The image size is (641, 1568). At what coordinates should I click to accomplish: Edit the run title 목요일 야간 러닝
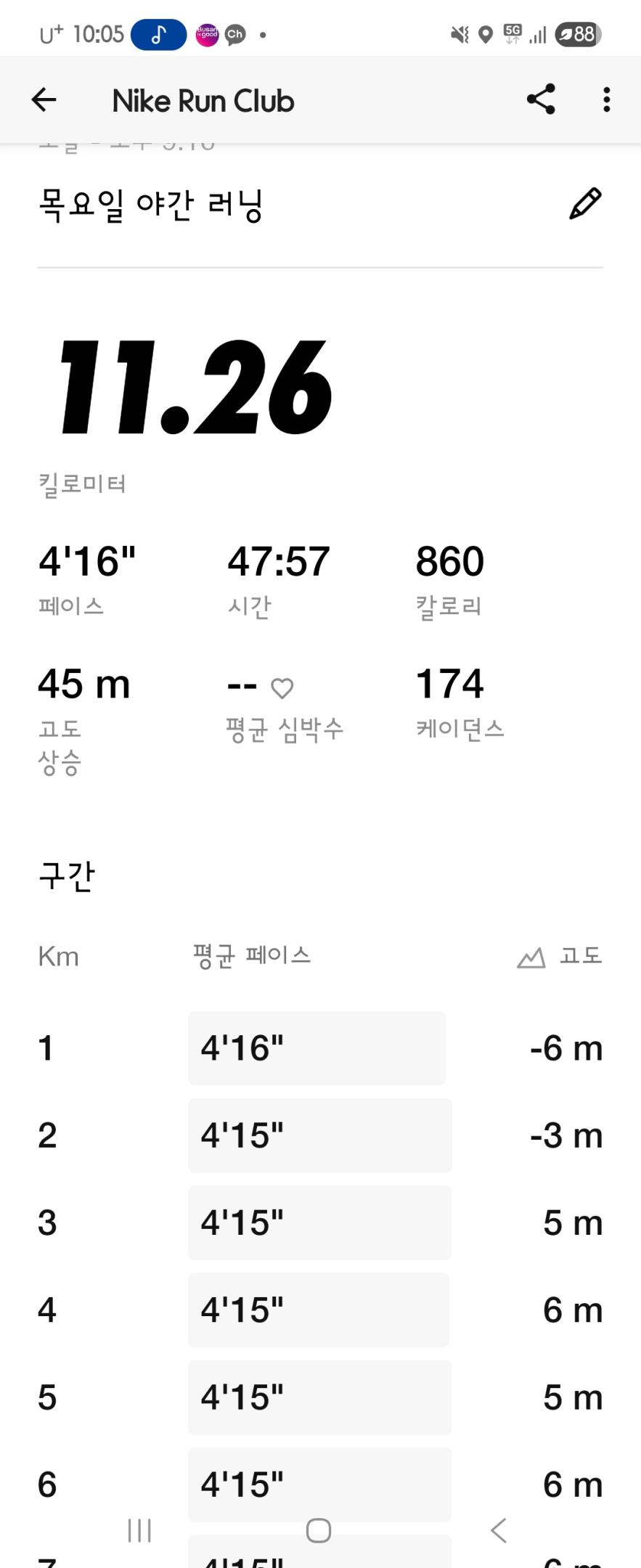coord(585,204)
